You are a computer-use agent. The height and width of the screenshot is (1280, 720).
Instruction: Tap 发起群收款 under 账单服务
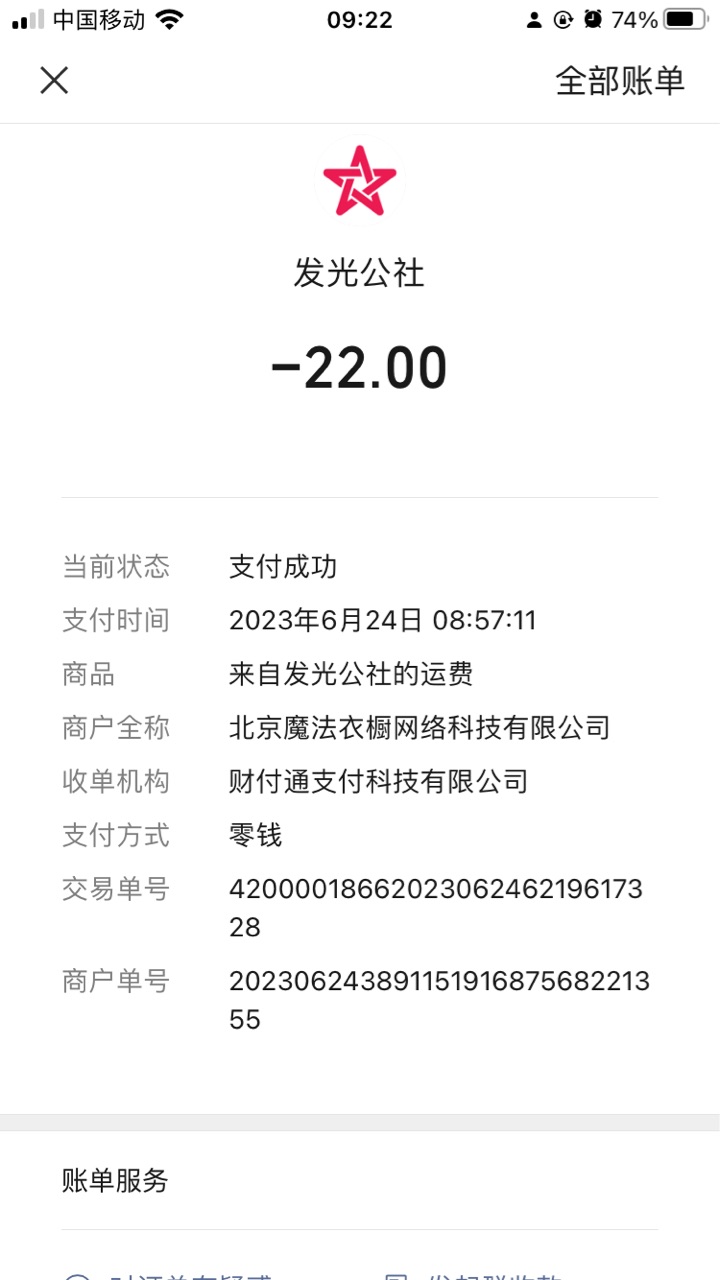point(474,1274)
